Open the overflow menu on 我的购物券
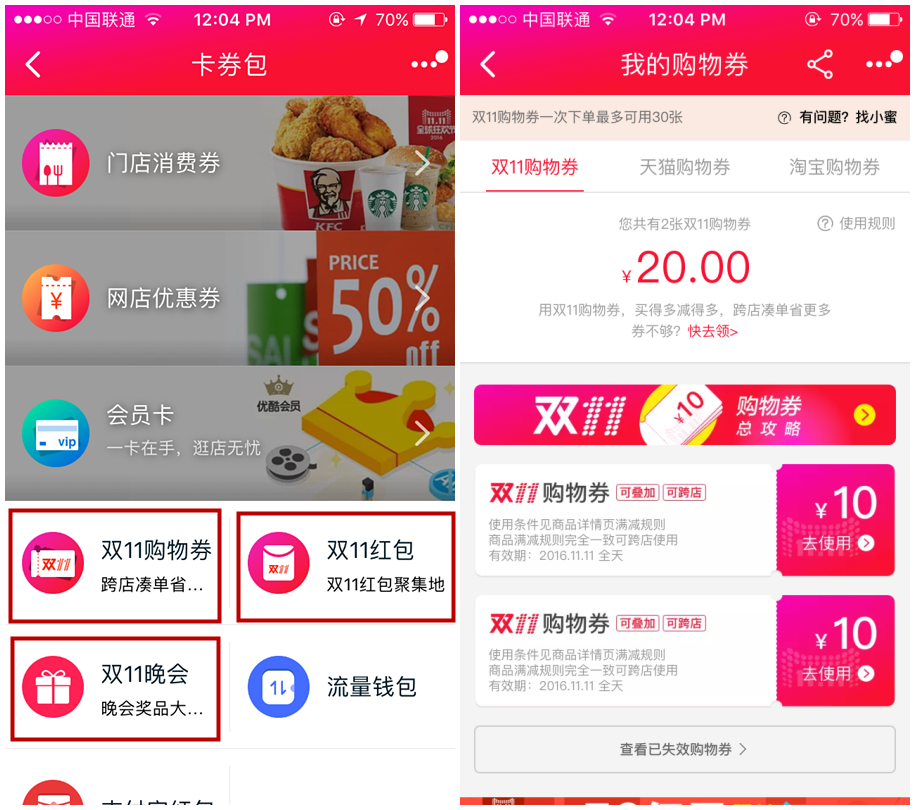915x810 pixels. point(883,65)
